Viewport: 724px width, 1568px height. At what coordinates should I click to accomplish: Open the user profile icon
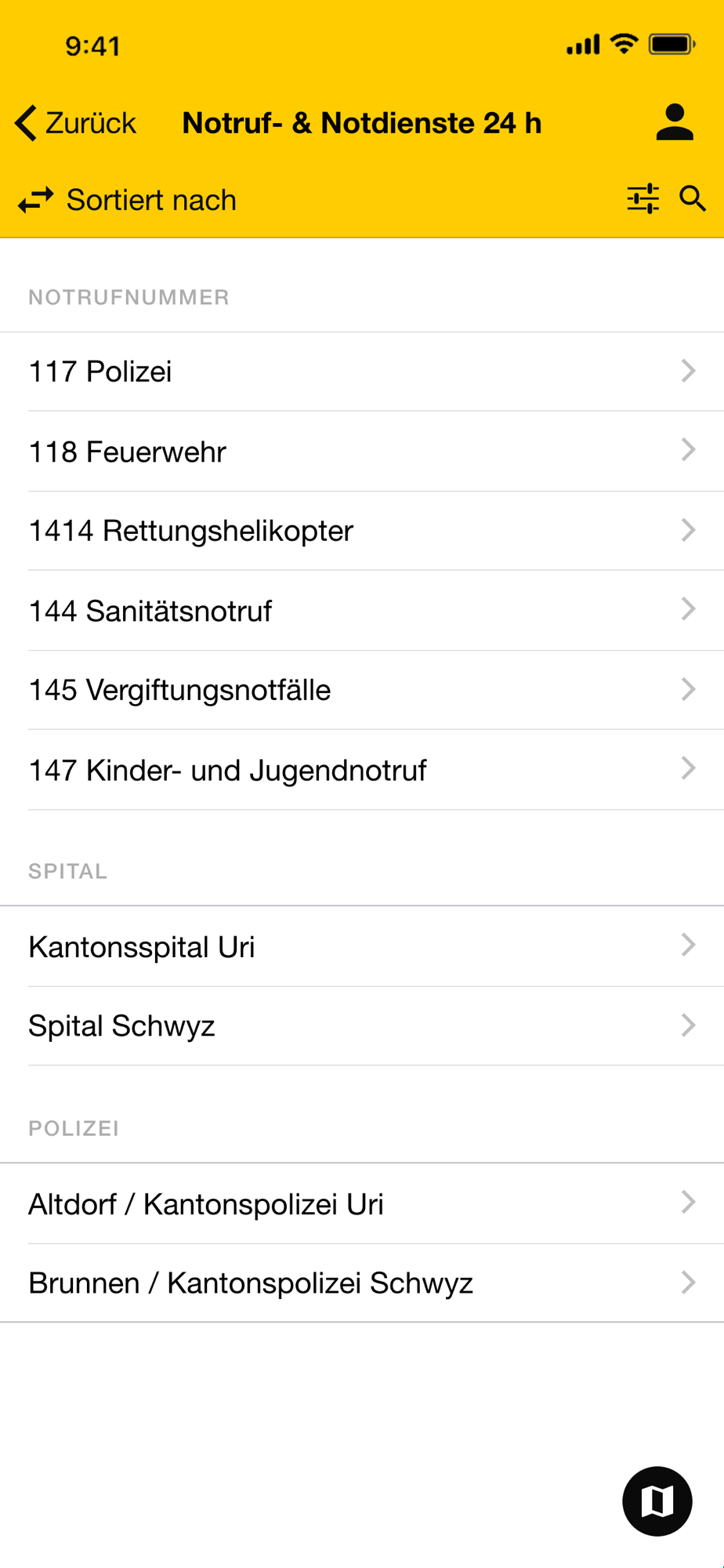point(675,122)
